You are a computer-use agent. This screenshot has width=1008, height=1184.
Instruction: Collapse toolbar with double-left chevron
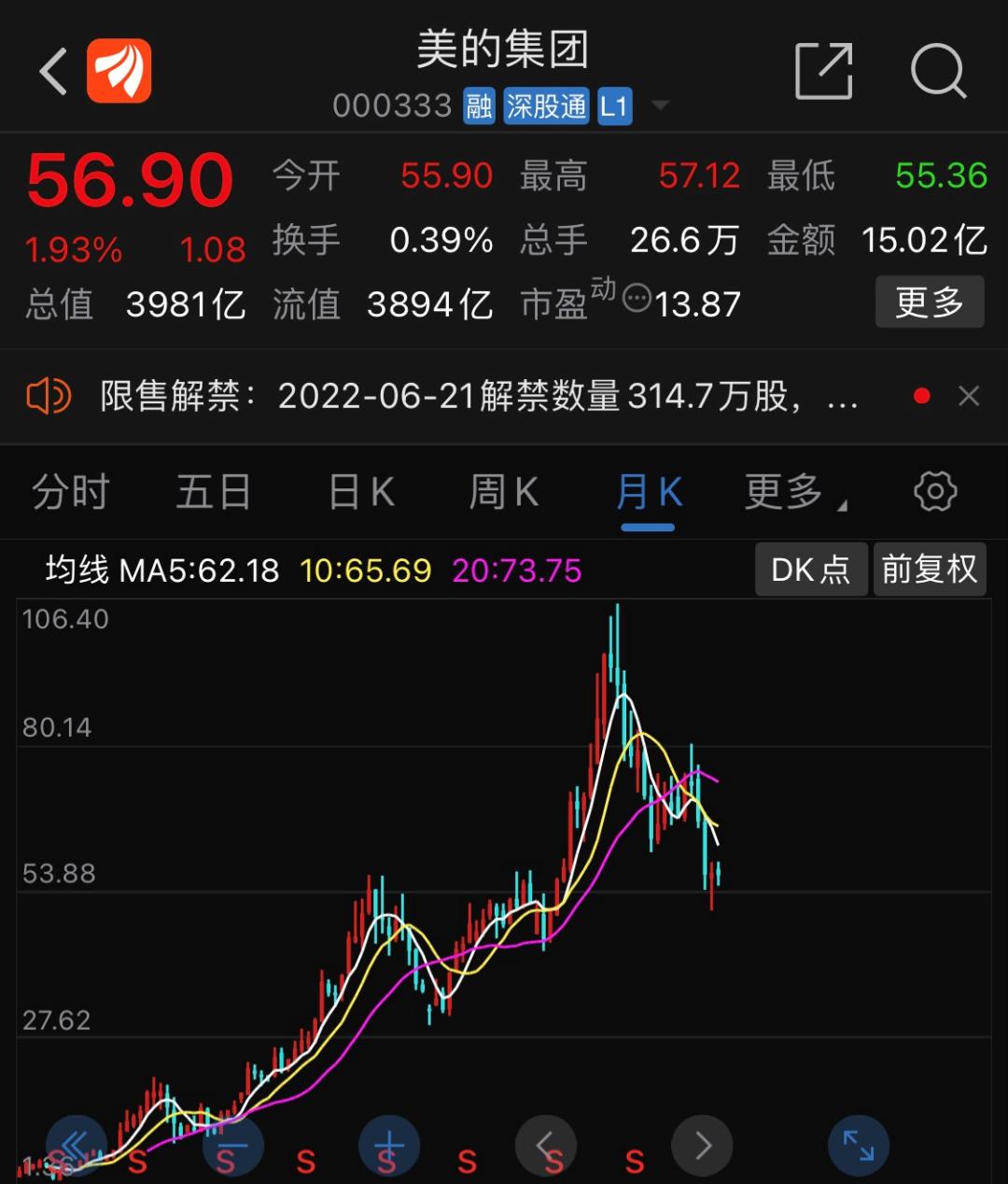click(77, 1145)
